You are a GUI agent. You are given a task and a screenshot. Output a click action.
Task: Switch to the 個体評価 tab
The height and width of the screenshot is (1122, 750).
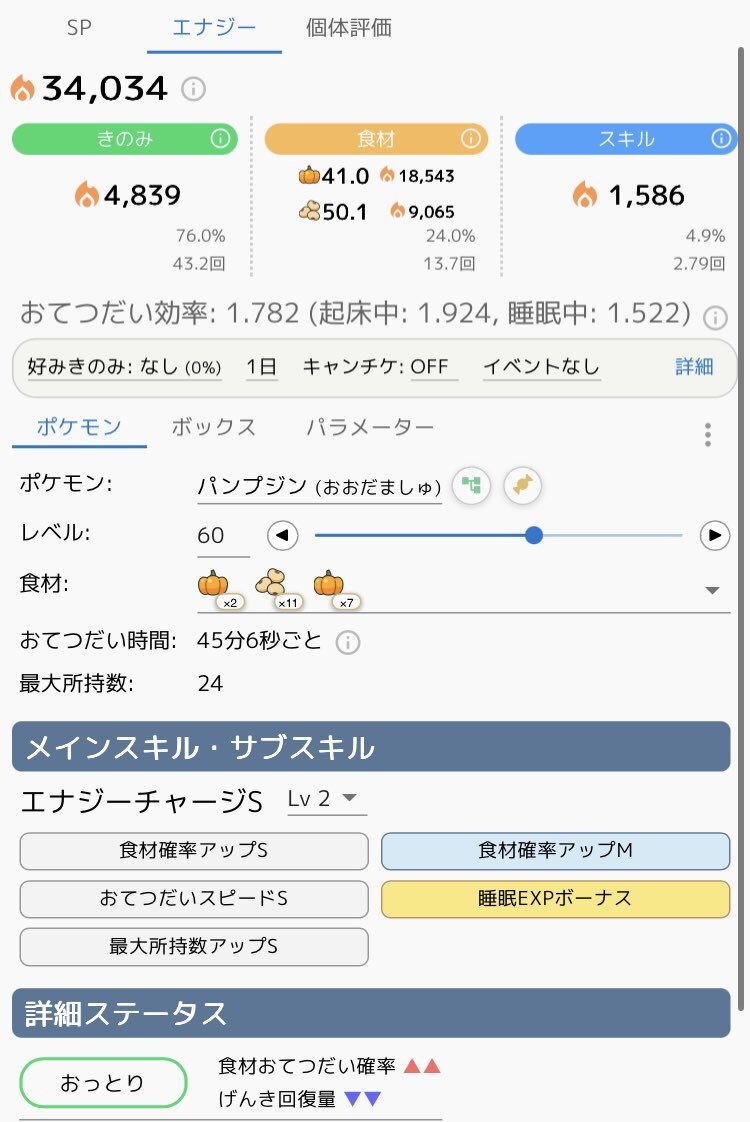tap(348, 28)
